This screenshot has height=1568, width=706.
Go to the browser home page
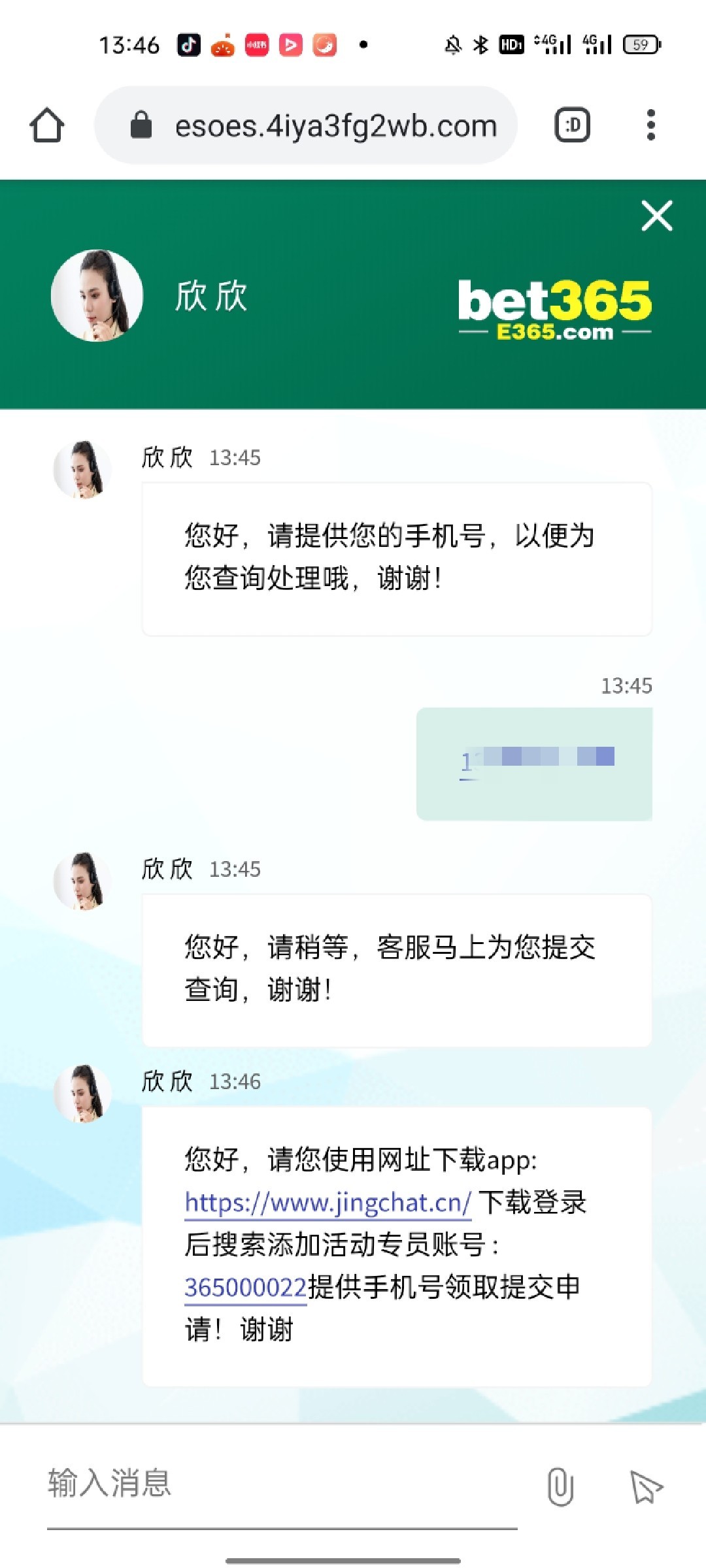point(47,125)
